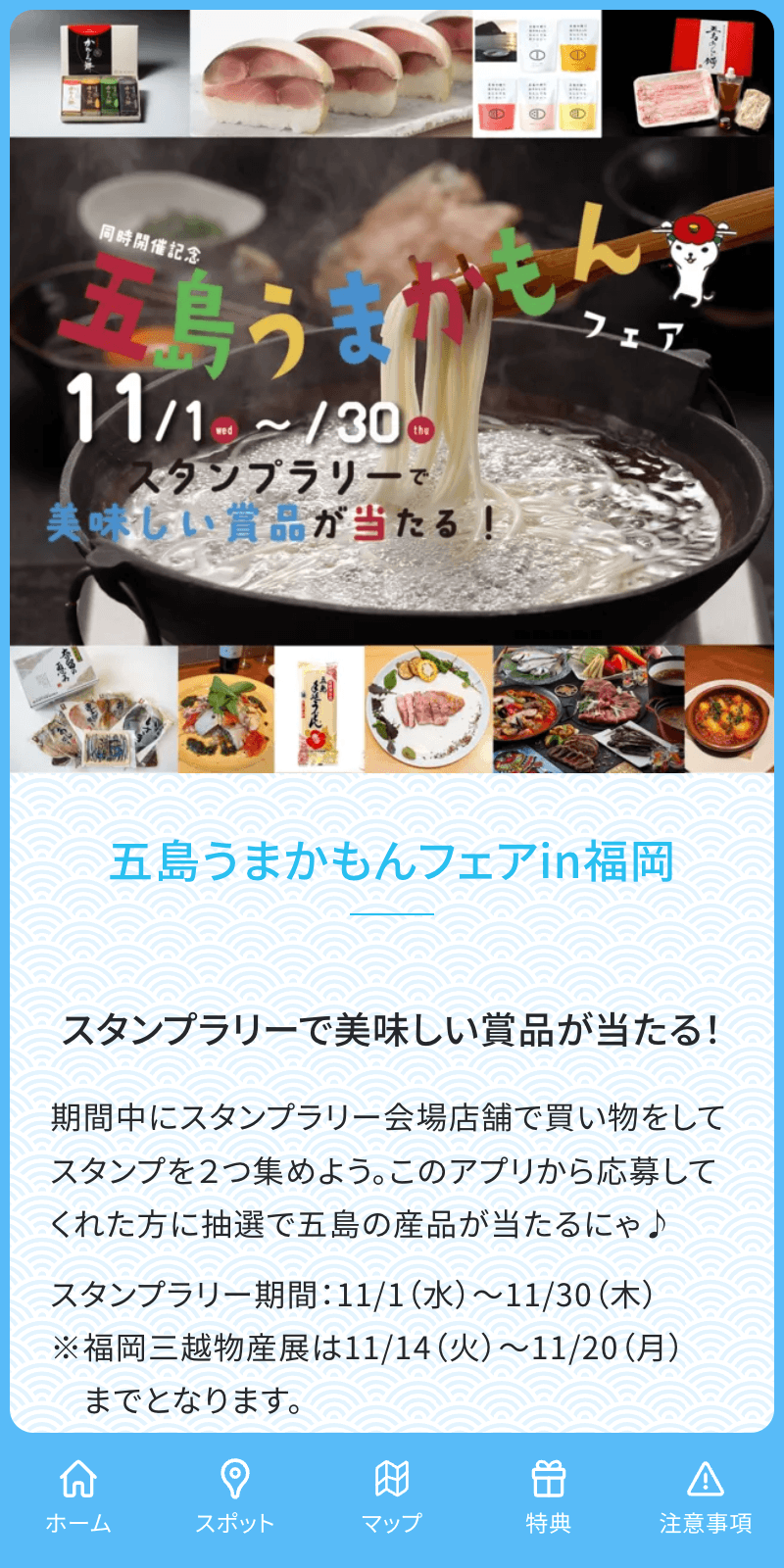784x1568 pixels.
Task: Open the sauce pouches product thumbnail
Action: [537, 69]
